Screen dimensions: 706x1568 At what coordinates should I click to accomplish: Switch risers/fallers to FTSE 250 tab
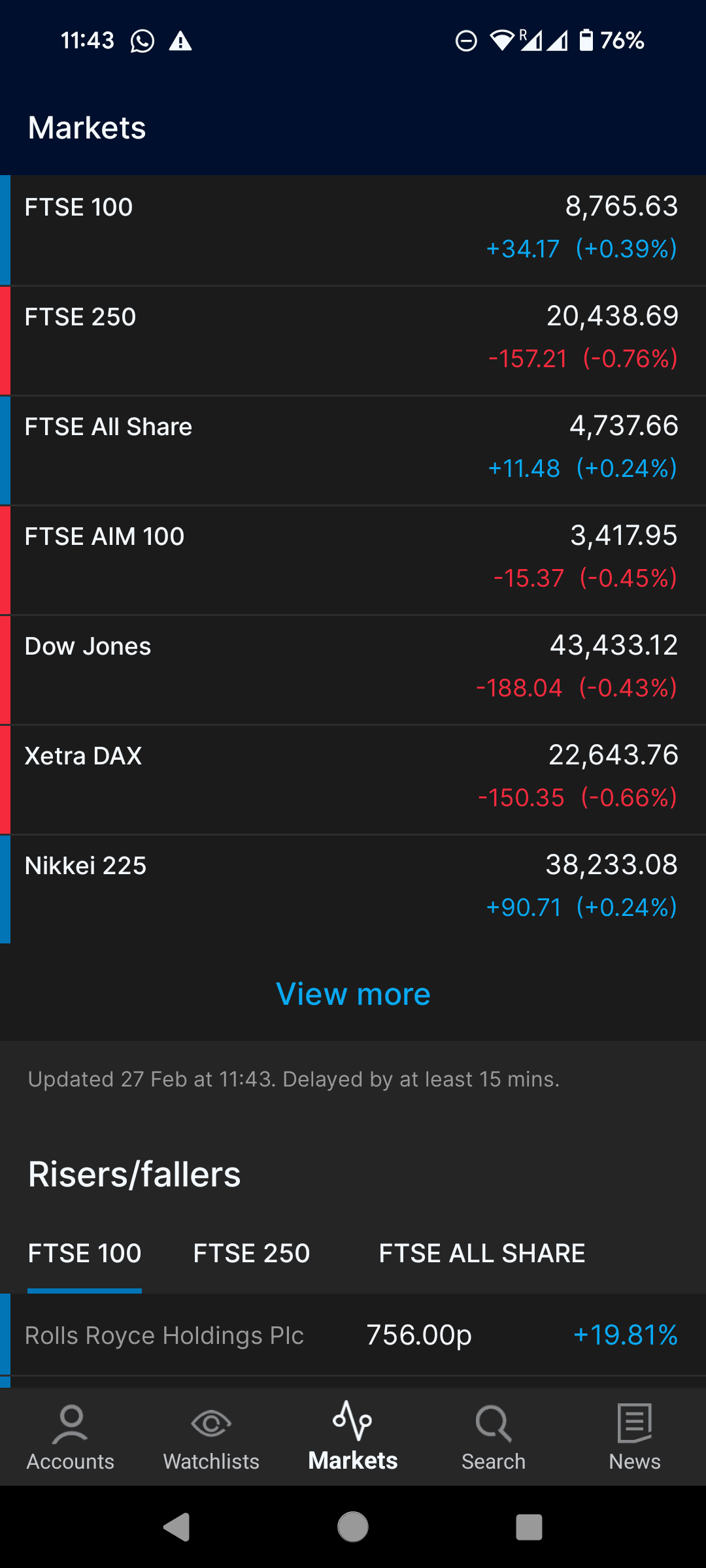252,1253
